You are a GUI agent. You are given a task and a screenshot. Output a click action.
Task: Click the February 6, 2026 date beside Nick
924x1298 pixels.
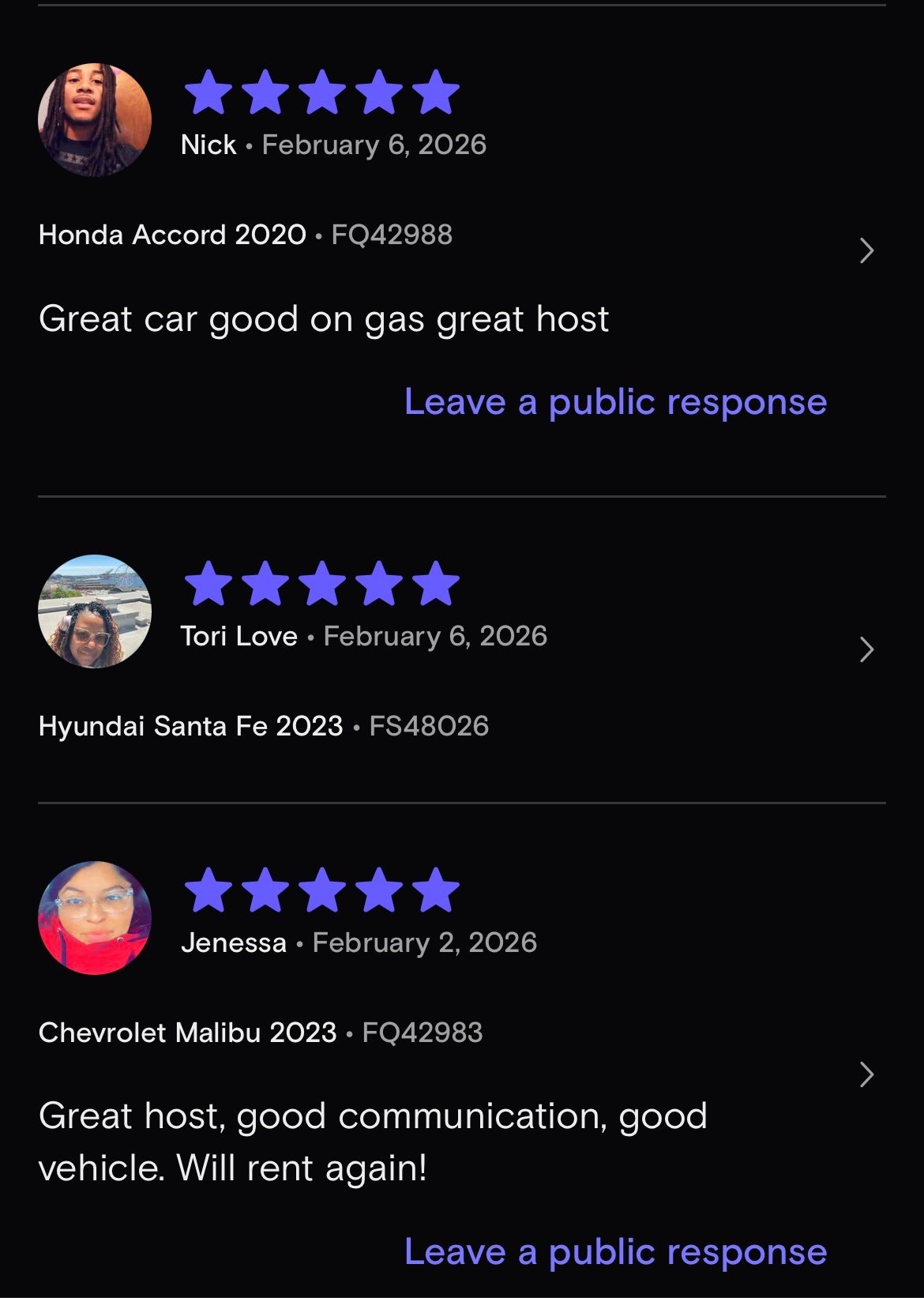[x=374, y=144]
